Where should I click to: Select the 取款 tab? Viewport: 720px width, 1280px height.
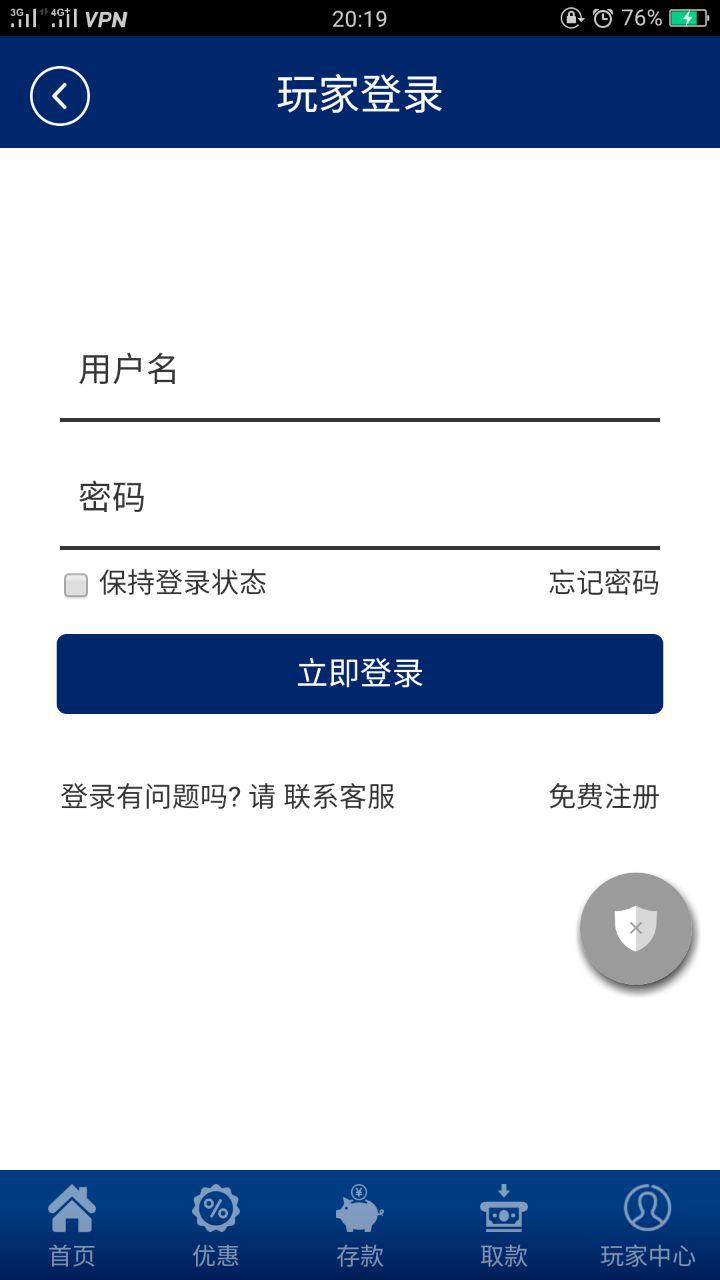tap(504, 1225)
